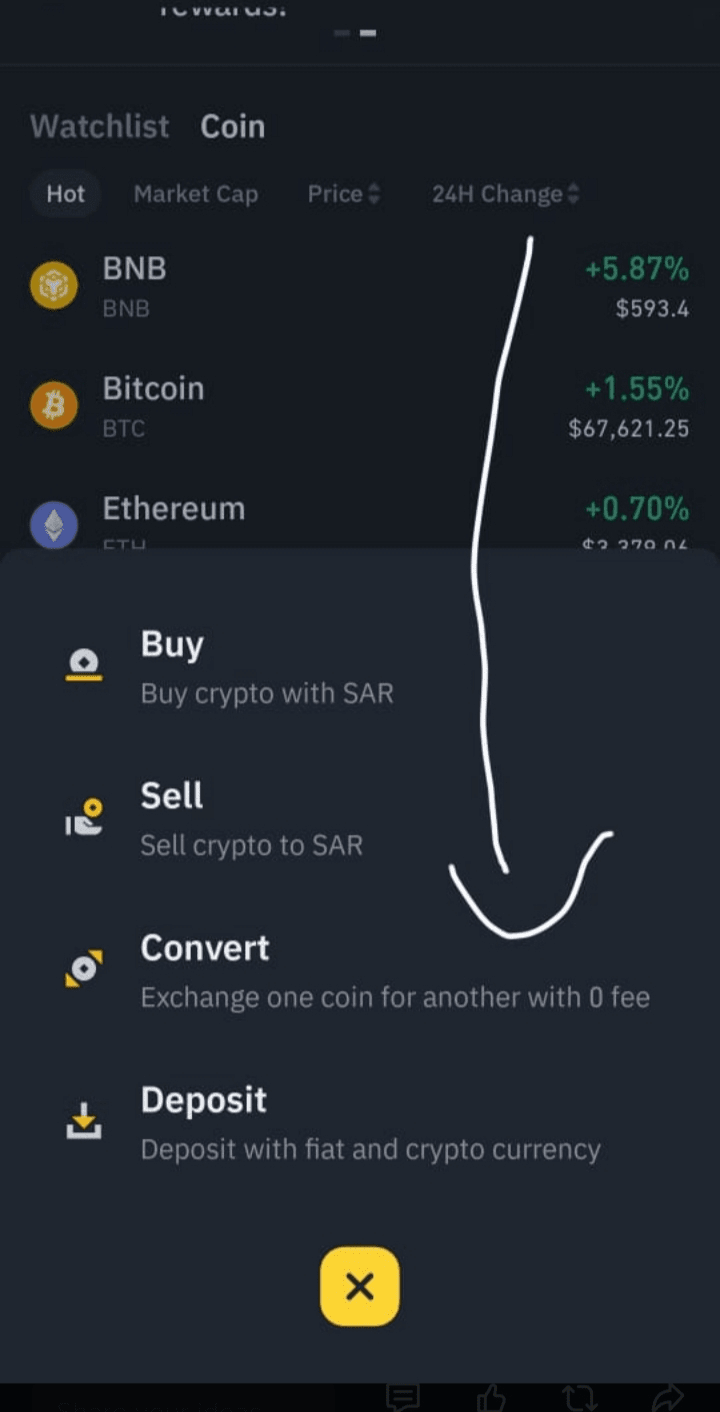
Task: Select Buy crypto with SAR
Action: coord(360,666)
